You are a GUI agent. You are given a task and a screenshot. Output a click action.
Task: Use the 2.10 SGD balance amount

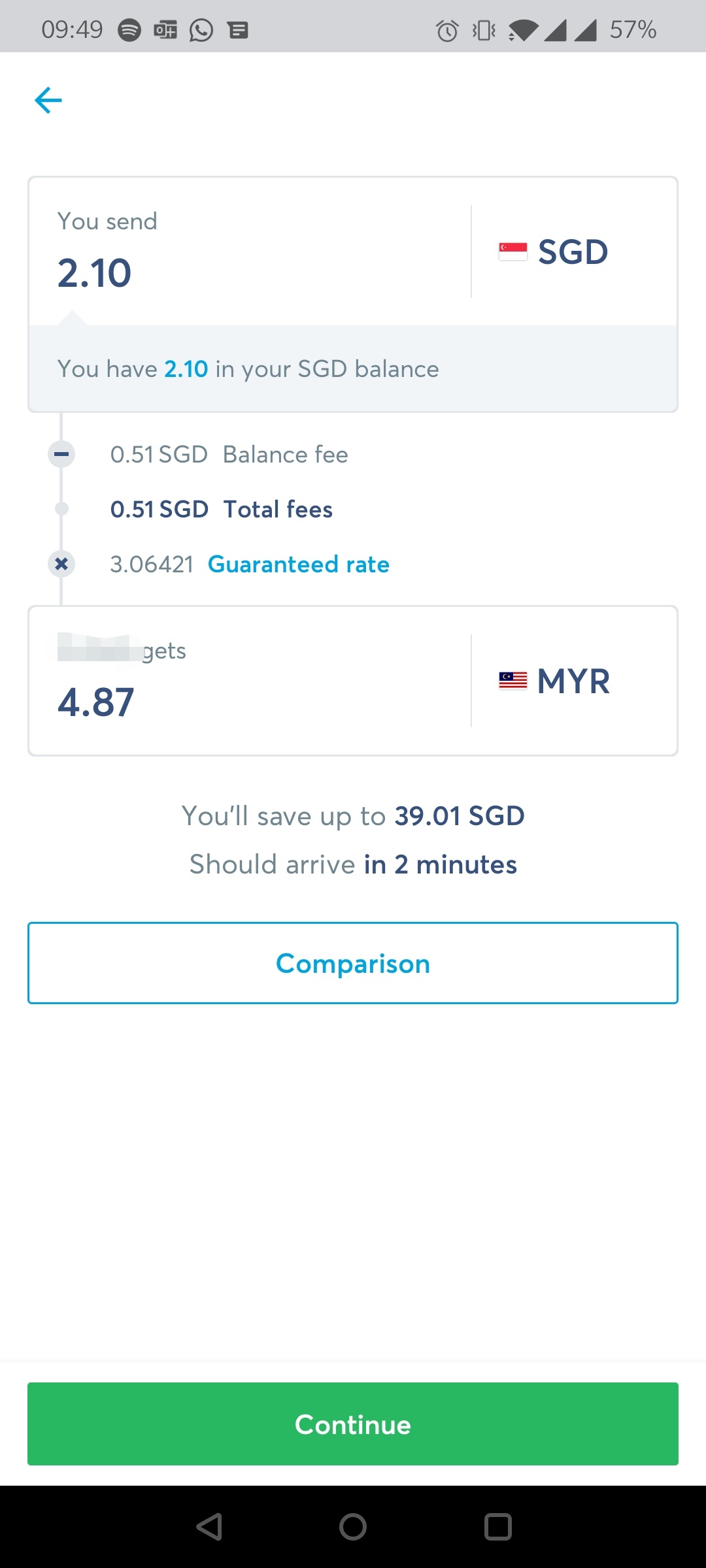click(x=186, y=369)
